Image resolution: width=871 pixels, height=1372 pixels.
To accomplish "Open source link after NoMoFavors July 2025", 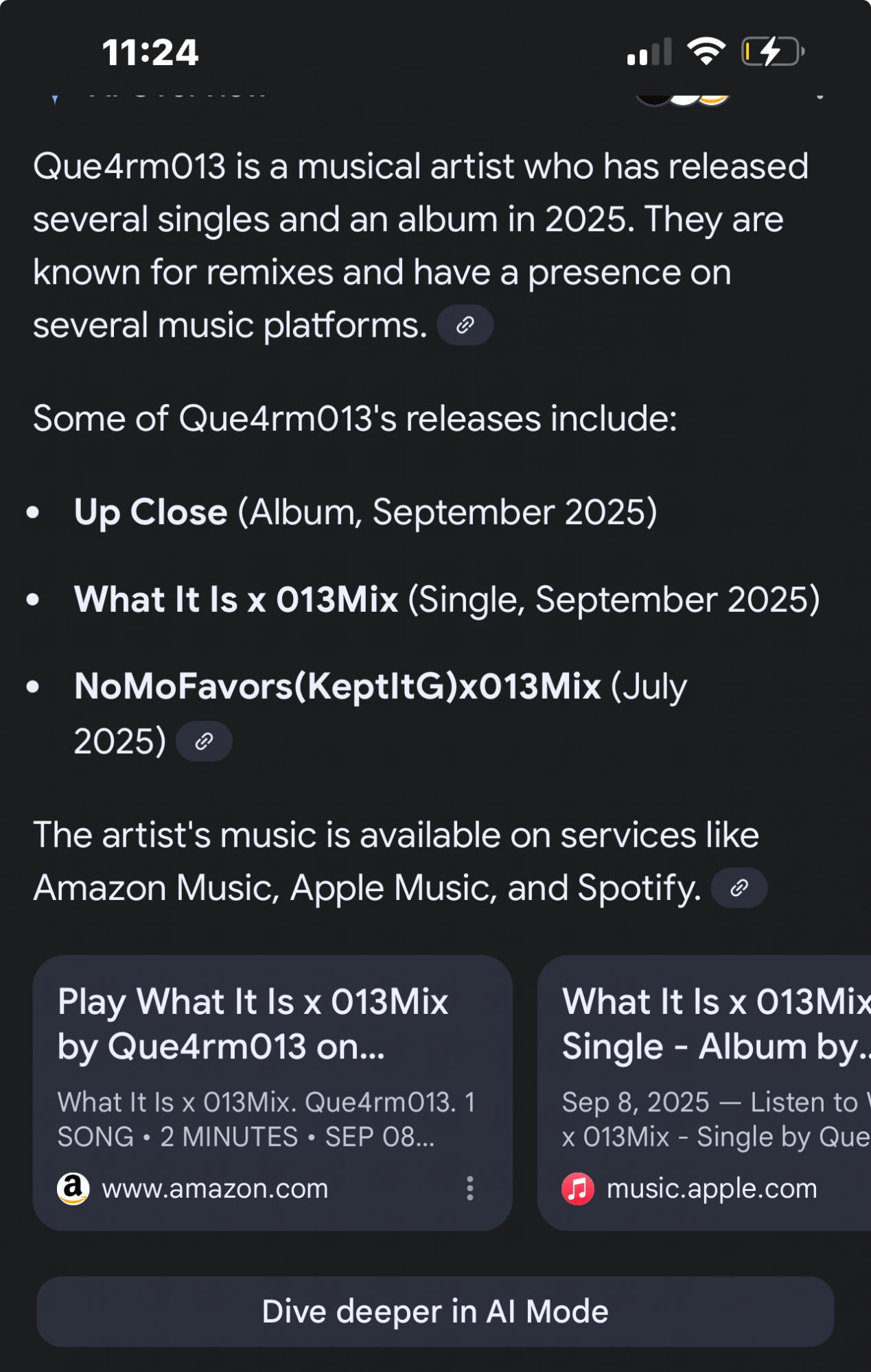I will coord(204,742).
